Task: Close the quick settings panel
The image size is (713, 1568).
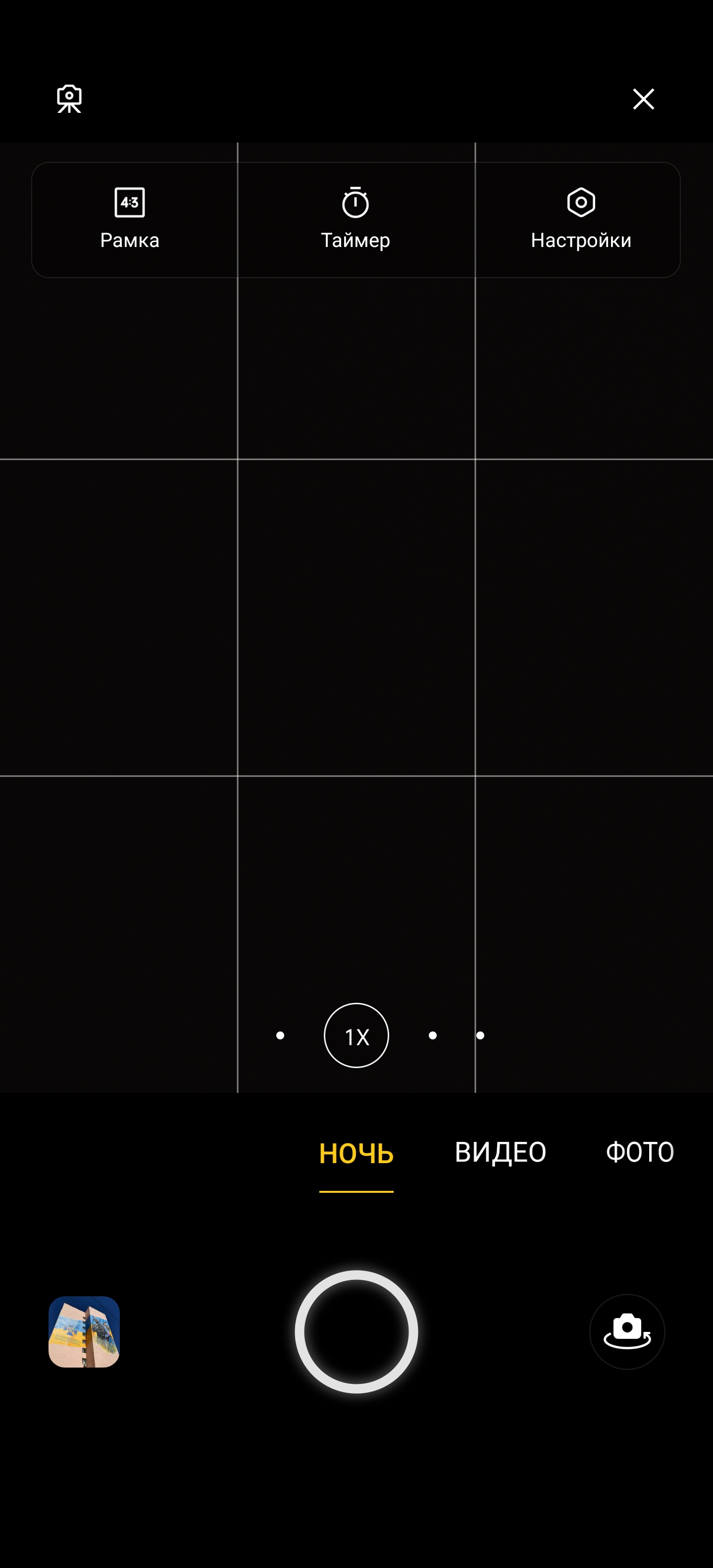Action: pos(643,98)
